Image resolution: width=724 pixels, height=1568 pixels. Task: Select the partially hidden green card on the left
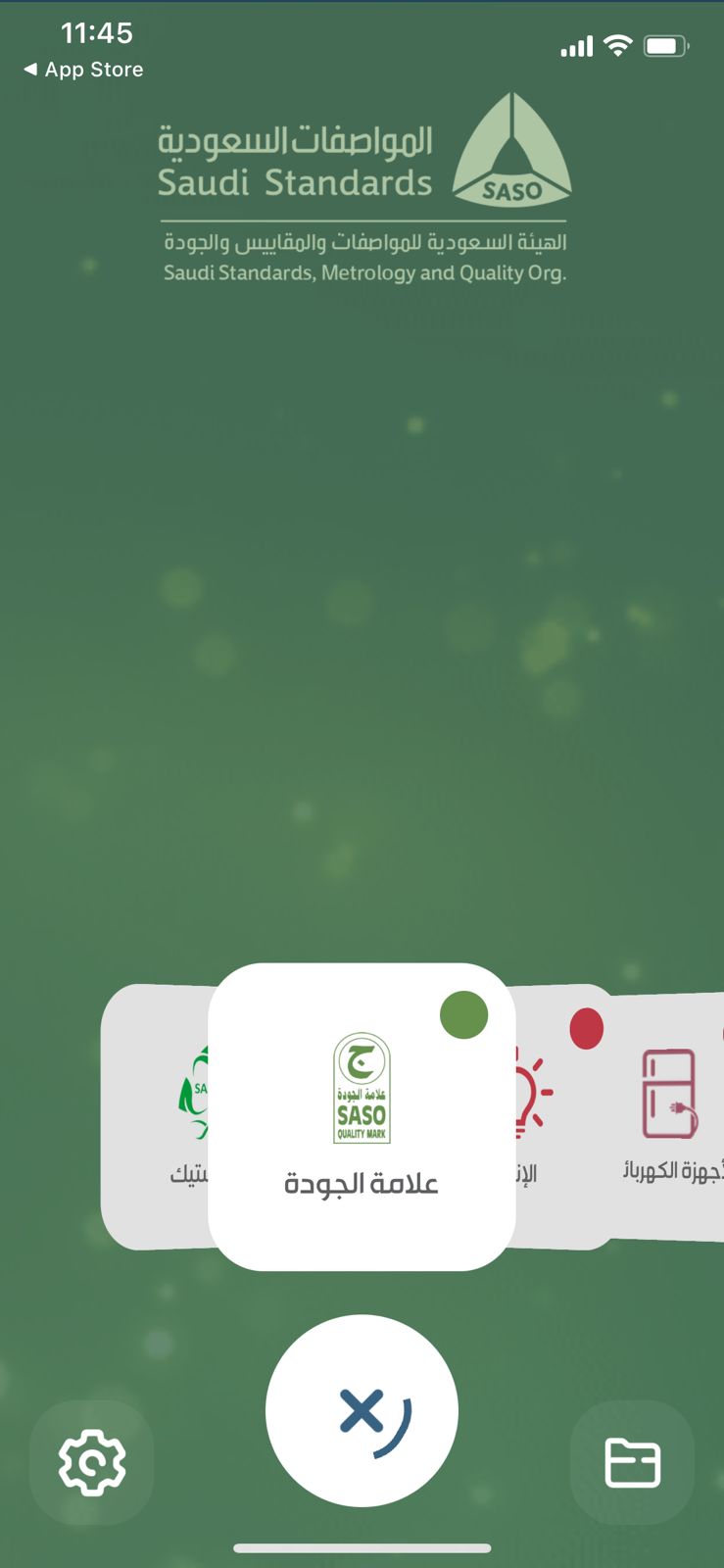coord(157,1117)
